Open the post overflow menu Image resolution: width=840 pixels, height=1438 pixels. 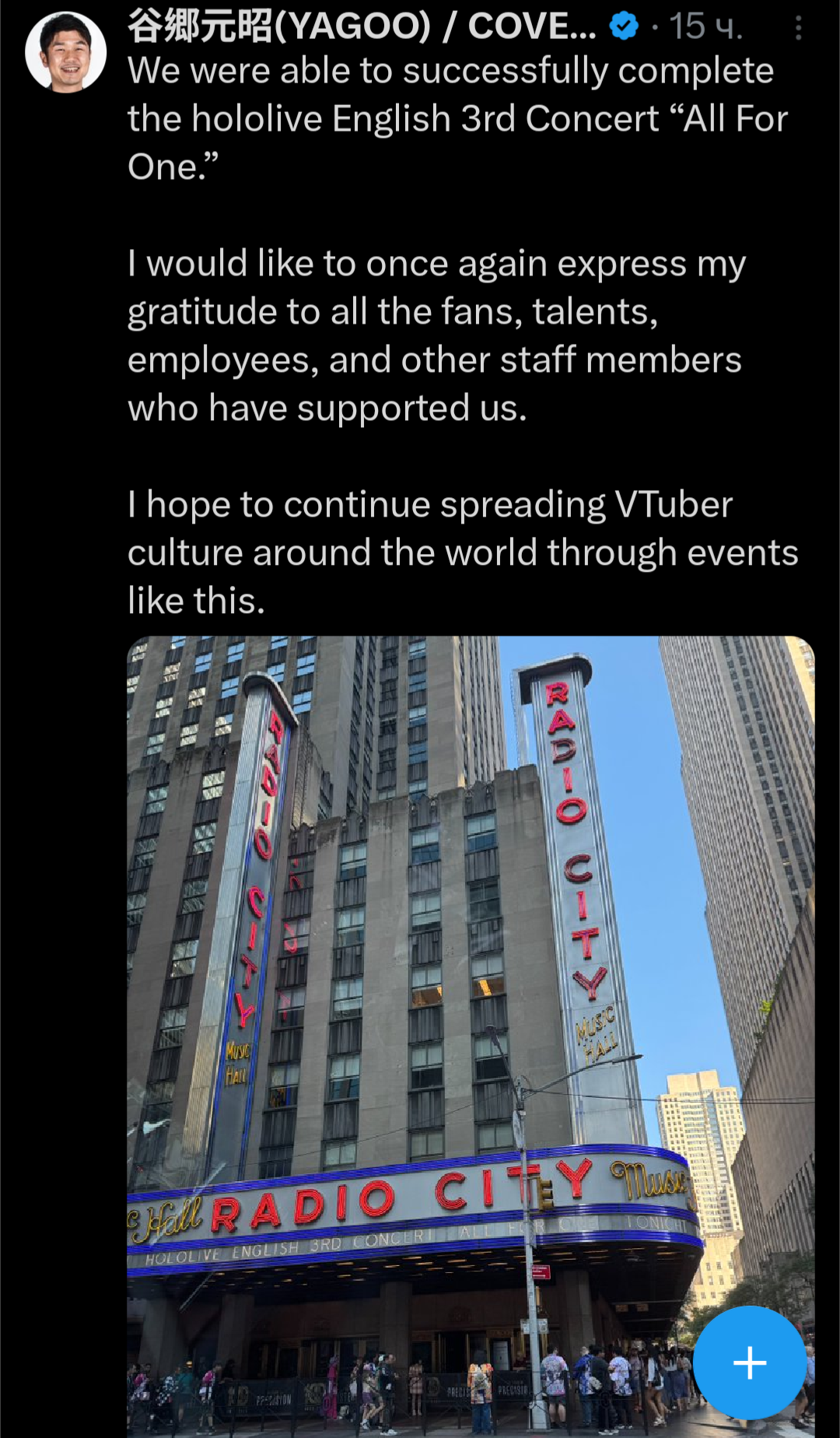[798, 29]
